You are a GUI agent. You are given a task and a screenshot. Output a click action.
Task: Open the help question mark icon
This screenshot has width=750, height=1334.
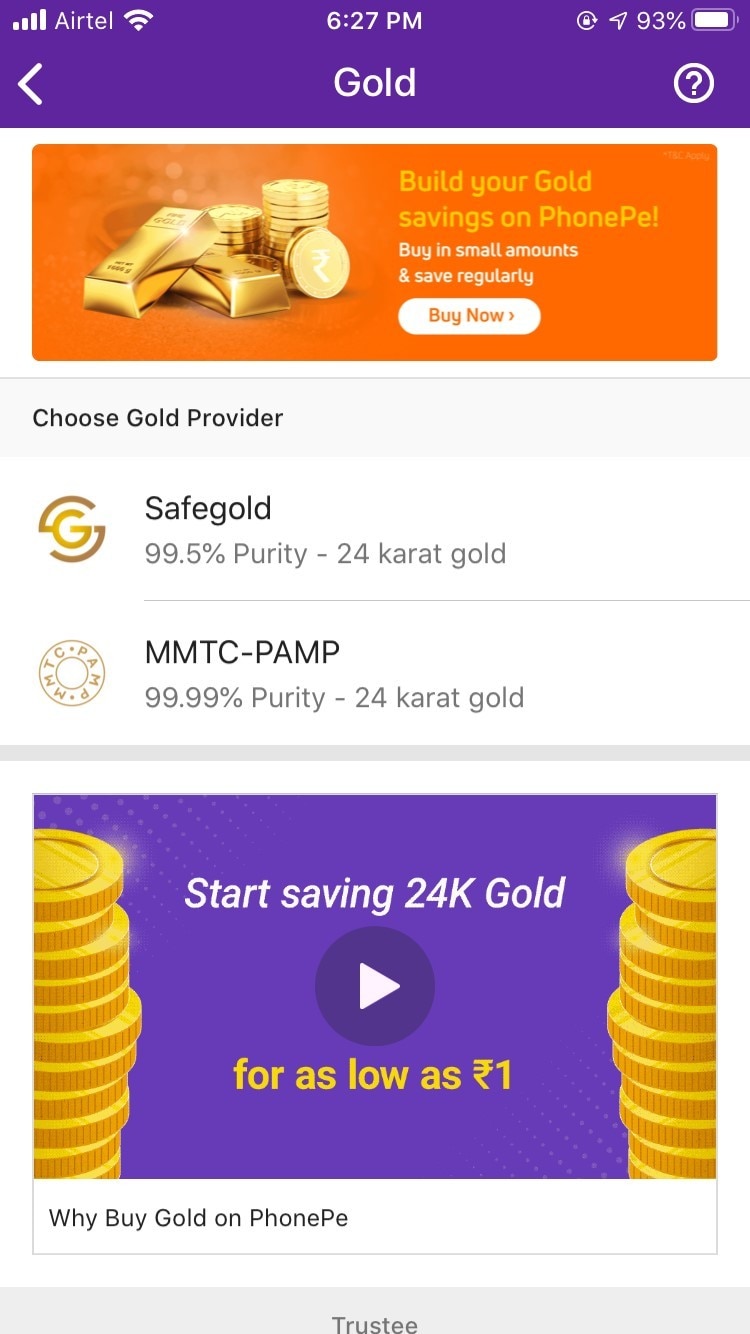point(693,84)
